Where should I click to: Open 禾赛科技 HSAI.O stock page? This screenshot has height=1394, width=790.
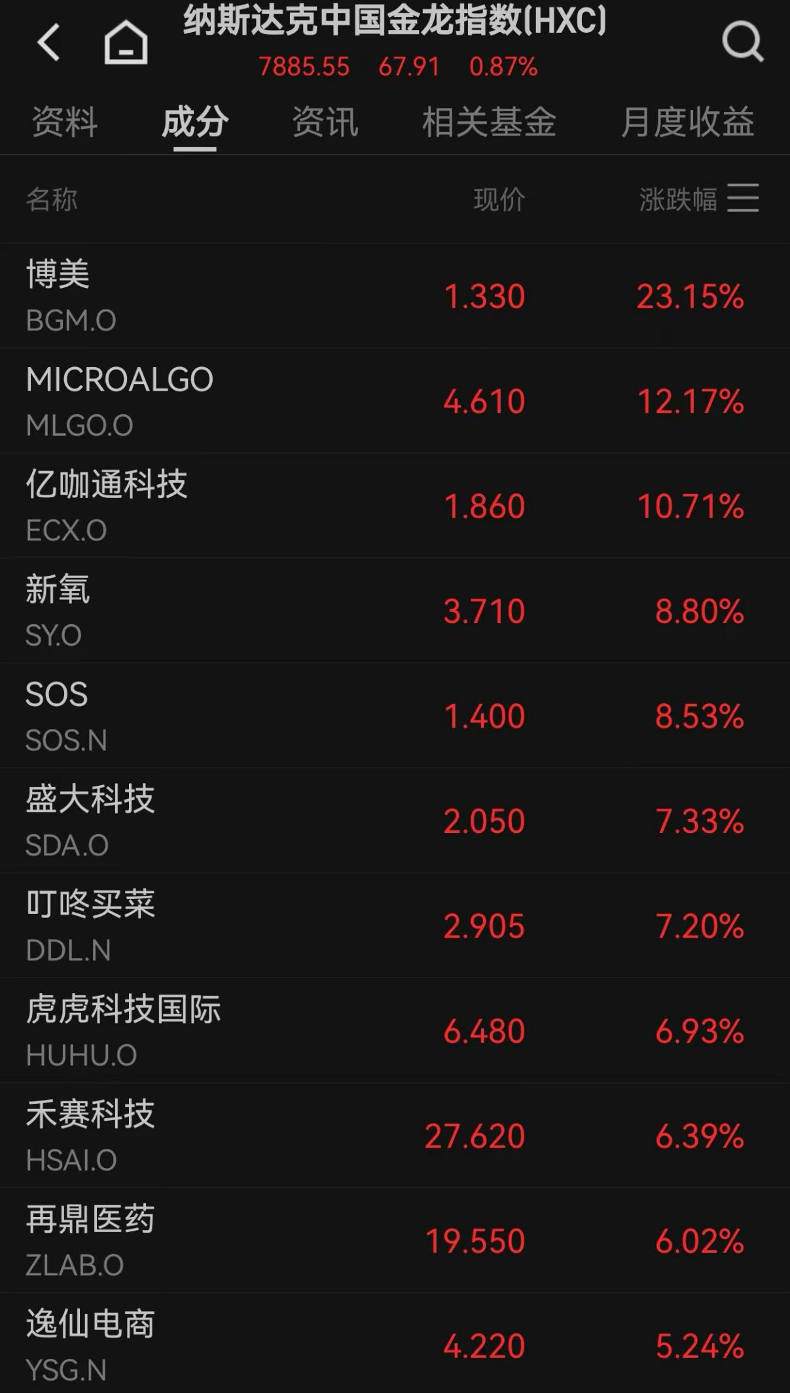395,1136
